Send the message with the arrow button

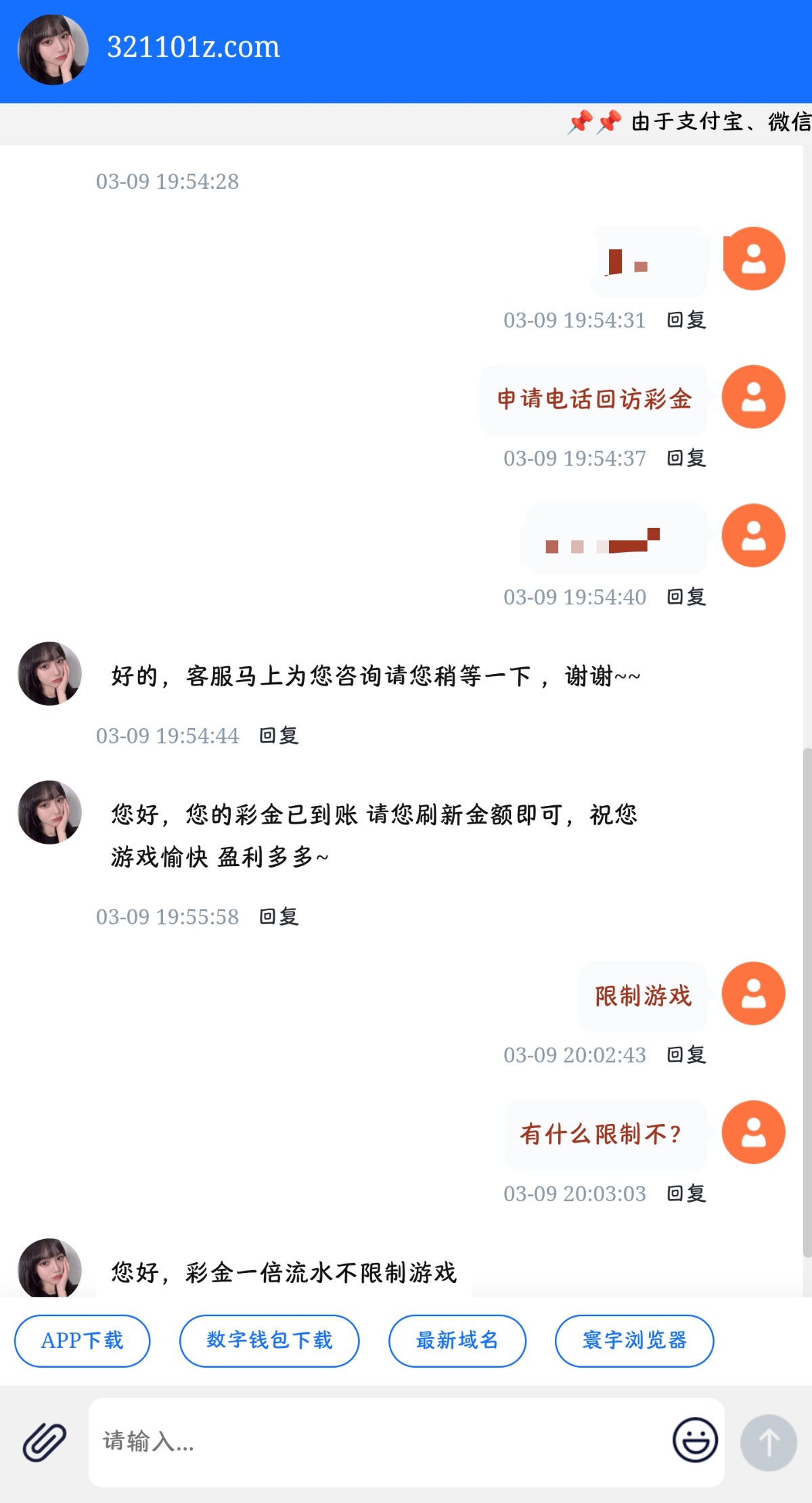point(768,1442)
